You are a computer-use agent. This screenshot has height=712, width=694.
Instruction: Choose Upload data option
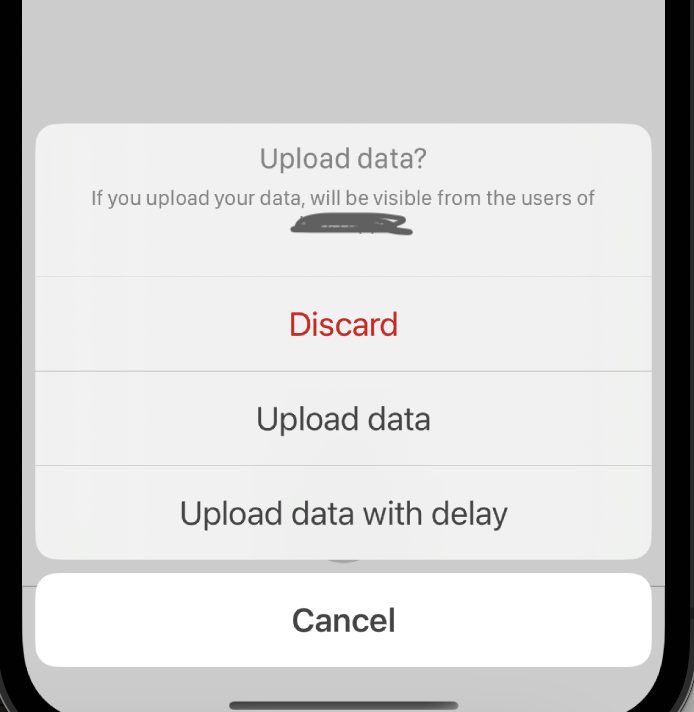point(343,419)
